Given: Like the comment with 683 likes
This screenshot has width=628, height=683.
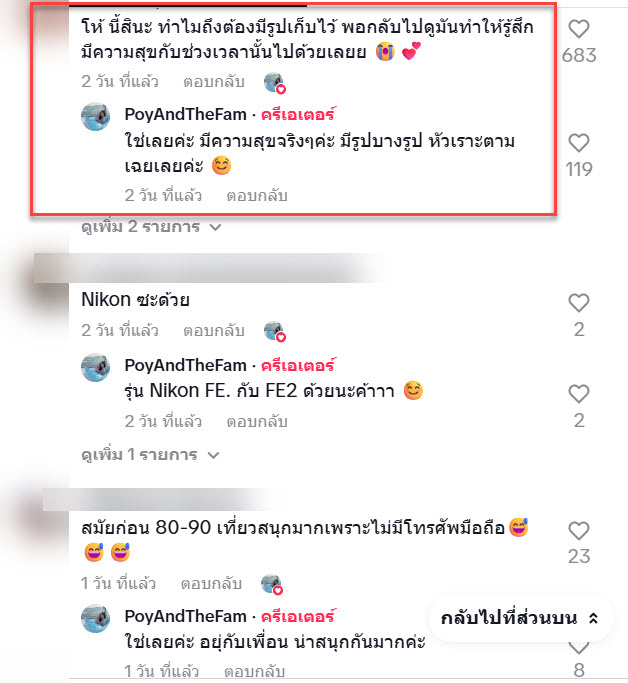Looking at the screenshot, I should point(579,29).
